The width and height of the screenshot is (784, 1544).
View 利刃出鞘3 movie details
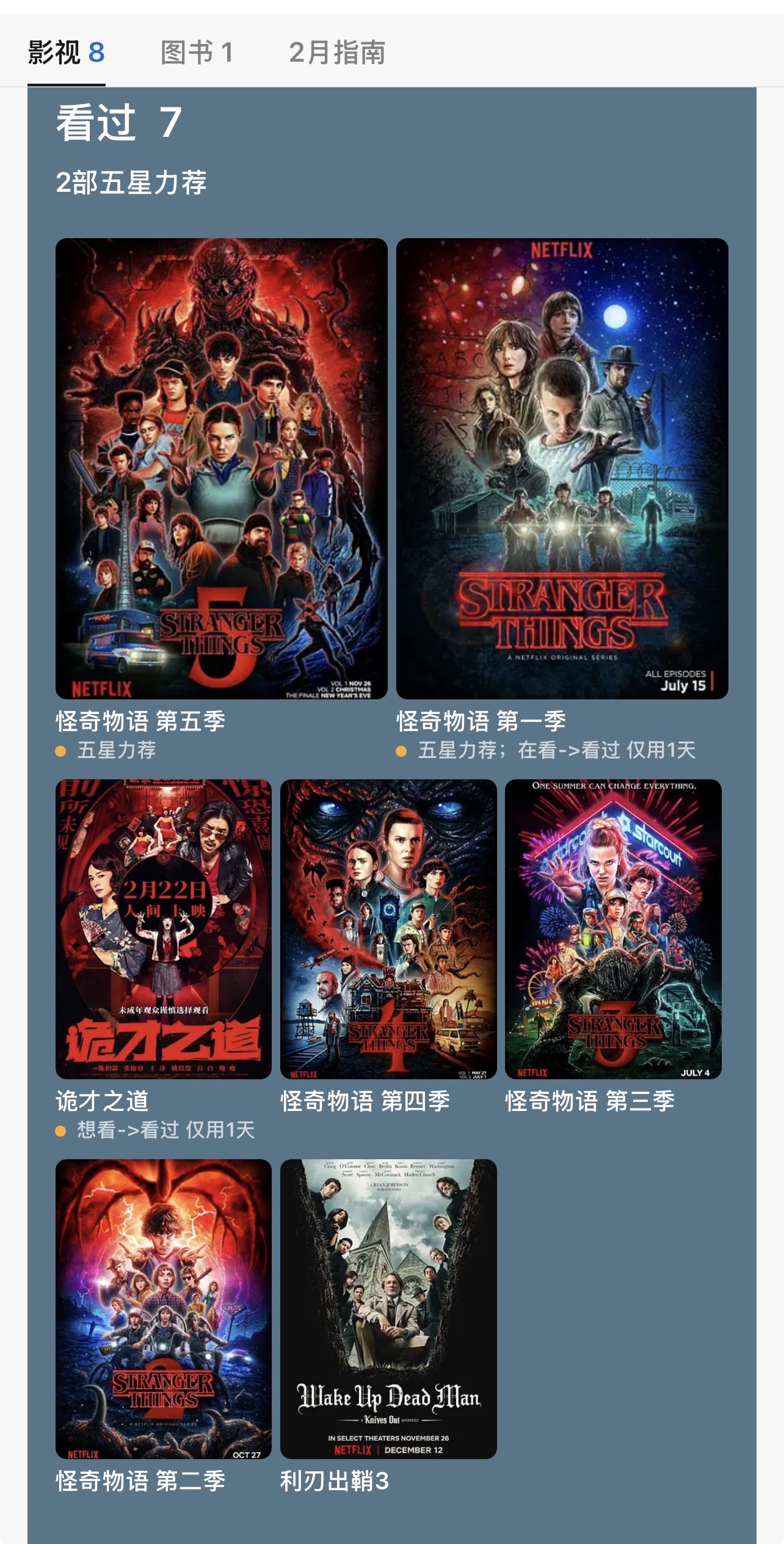point(388,1309)
